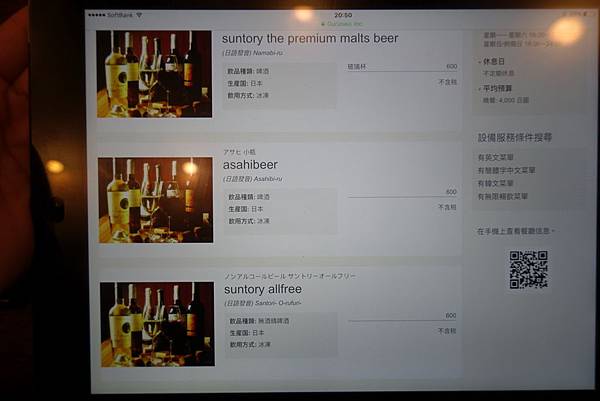Search restaurants with 有英文菜單
This screenshot has width=600, height=401.
click(498, 158)
